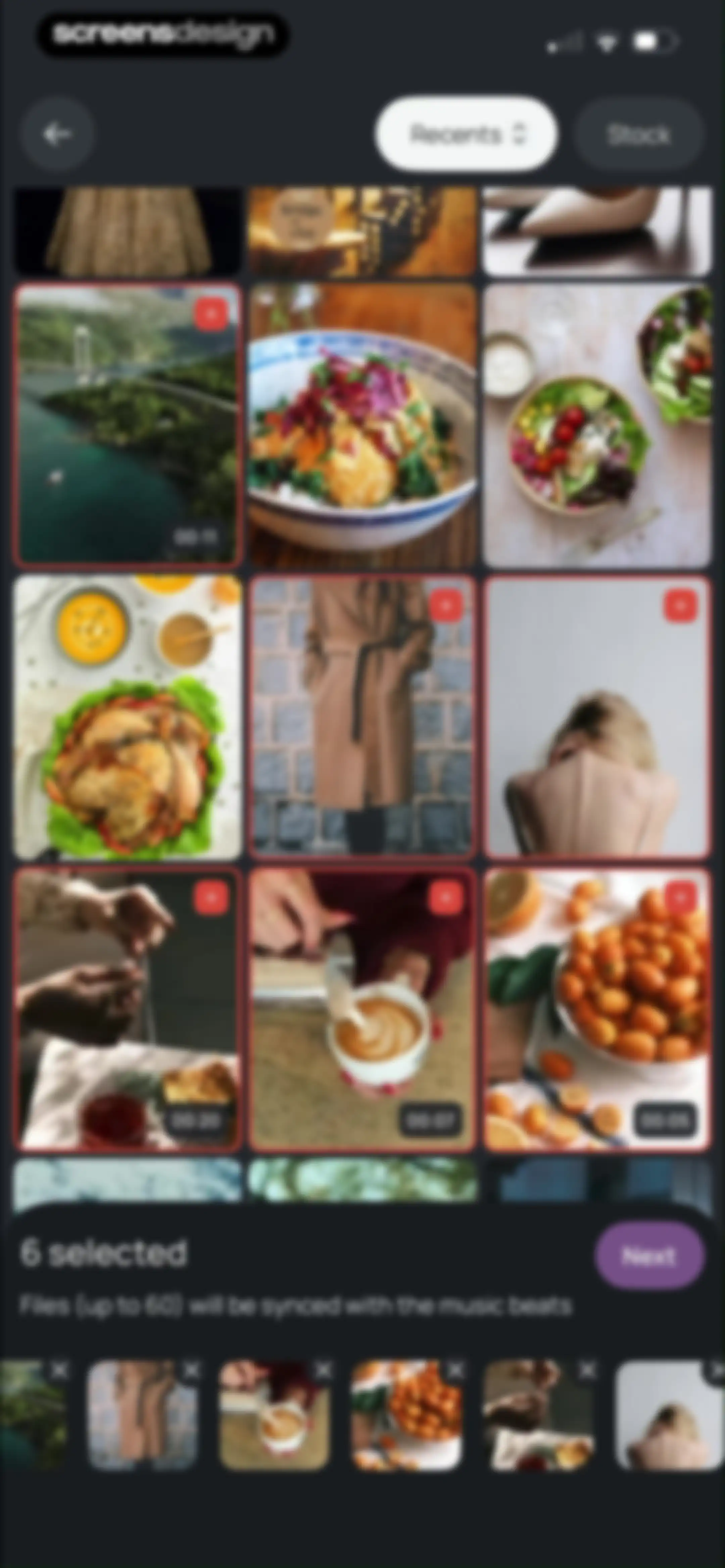Remove latte video from the selection strip
The image size is (725, 1568).
pyautogui.click(x=323, y=1370)
